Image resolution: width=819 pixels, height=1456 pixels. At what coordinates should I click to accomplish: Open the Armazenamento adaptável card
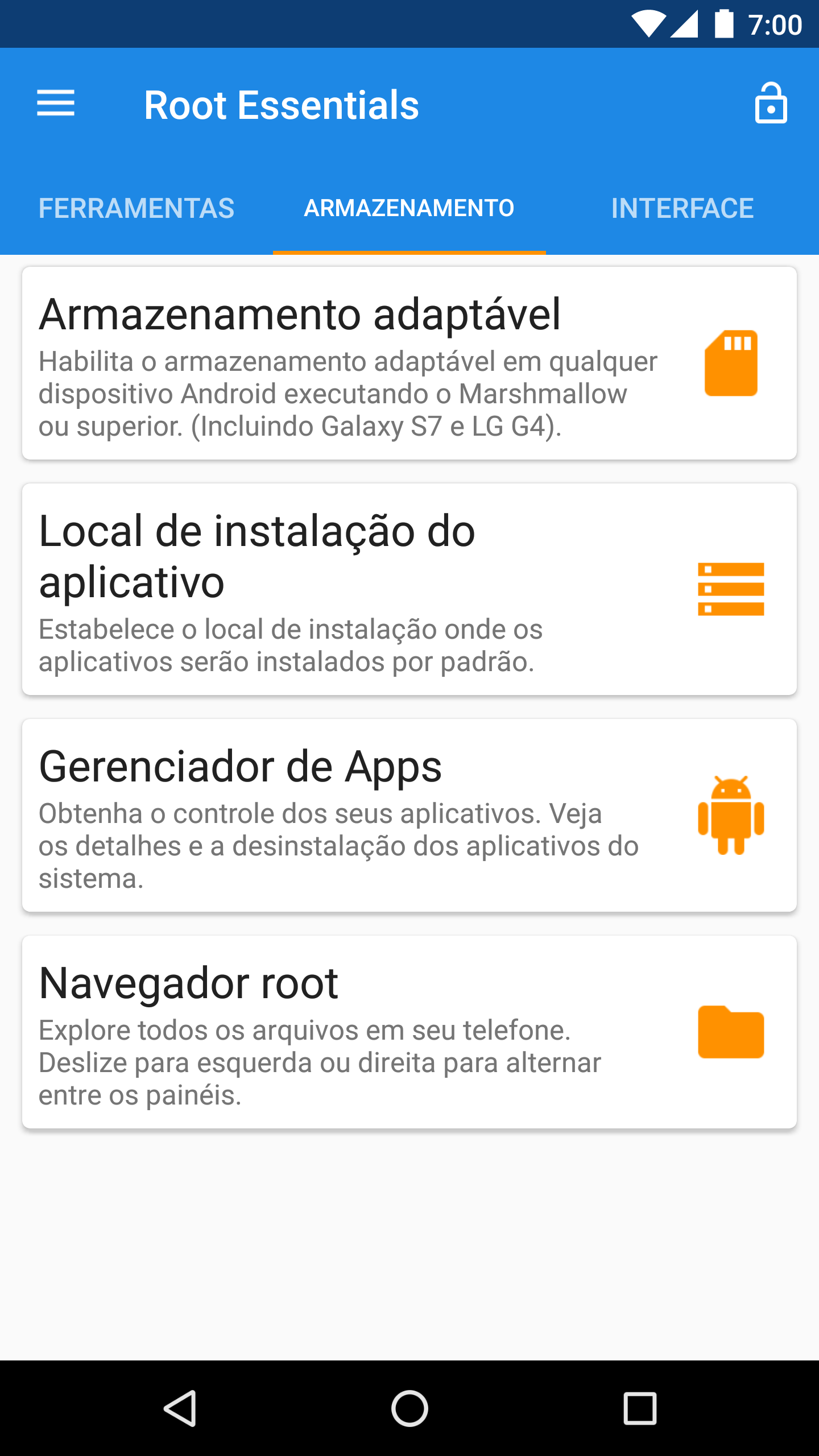[409, 363]
